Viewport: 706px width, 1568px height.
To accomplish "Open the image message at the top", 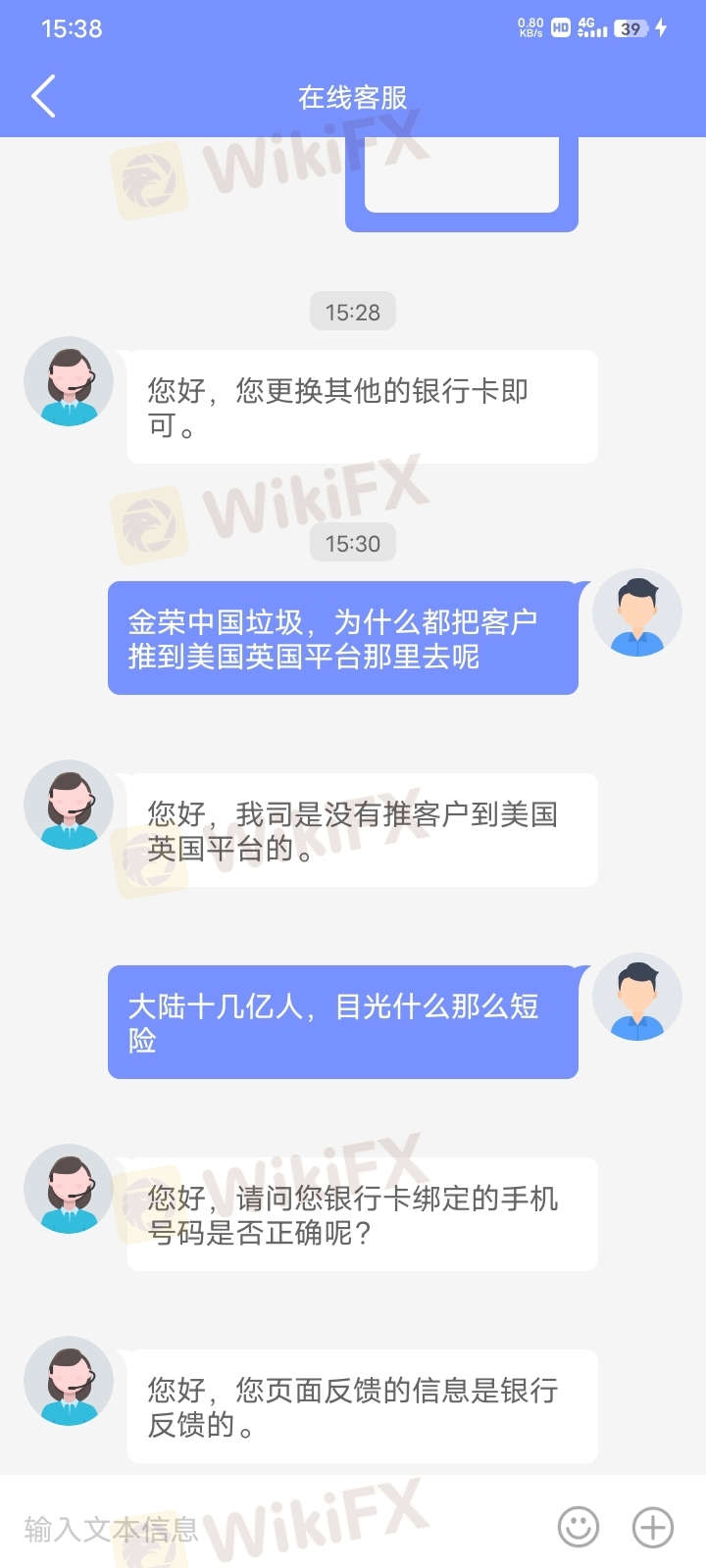I will (x=461, y=178).
